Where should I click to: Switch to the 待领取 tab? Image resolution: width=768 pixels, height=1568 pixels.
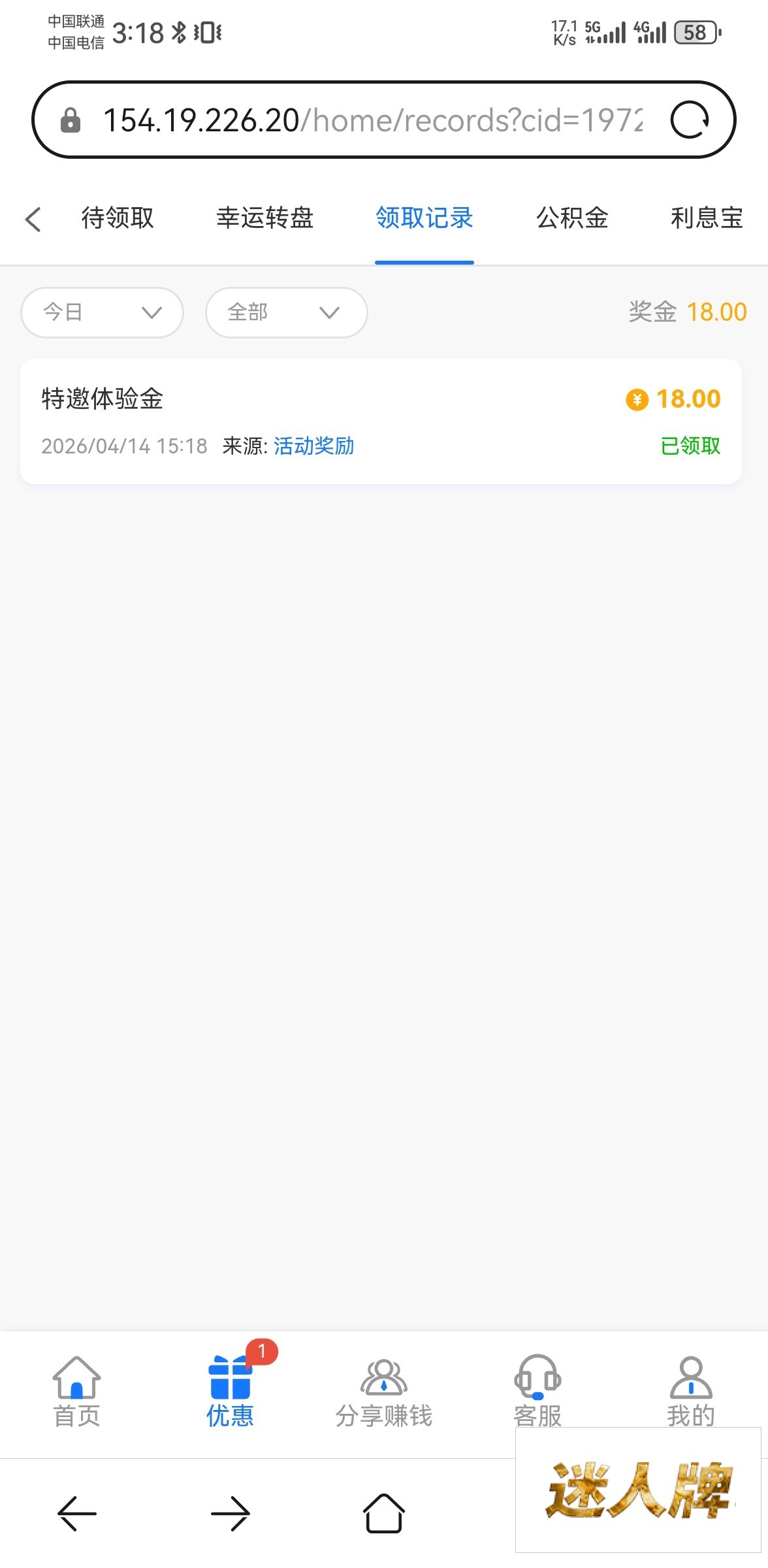click(x=118, y=218)
